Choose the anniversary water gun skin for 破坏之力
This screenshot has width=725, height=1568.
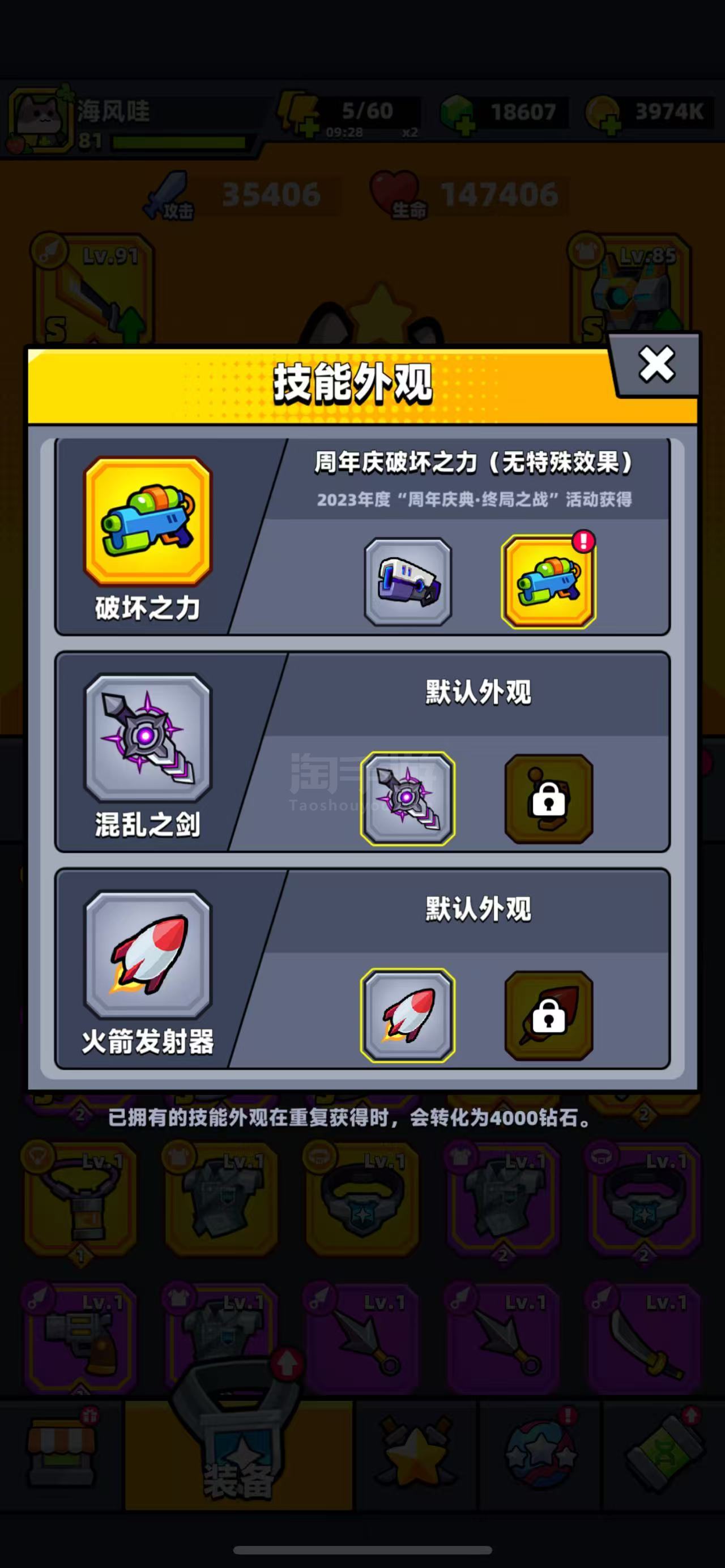click(548, 582)
